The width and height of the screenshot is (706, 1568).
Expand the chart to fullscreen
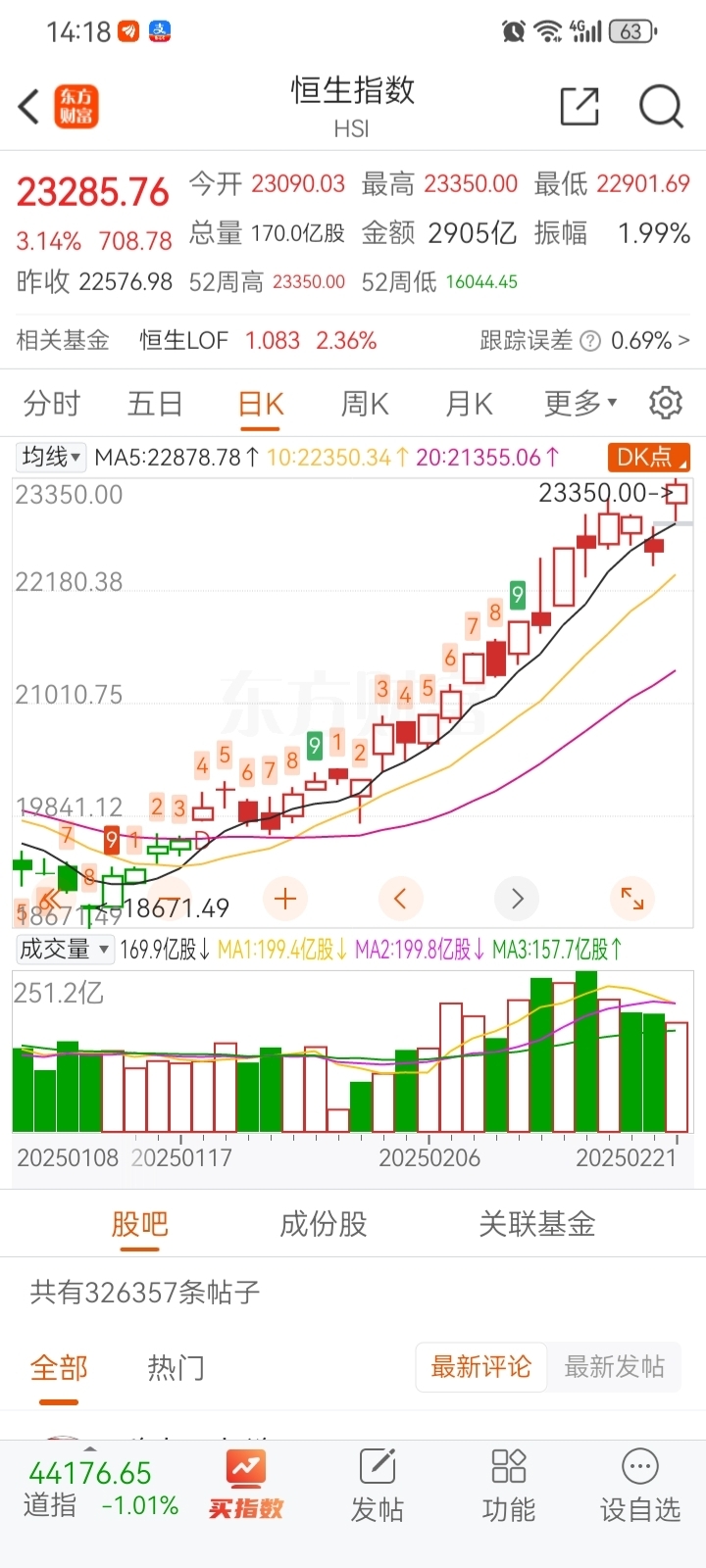point(632,898)
